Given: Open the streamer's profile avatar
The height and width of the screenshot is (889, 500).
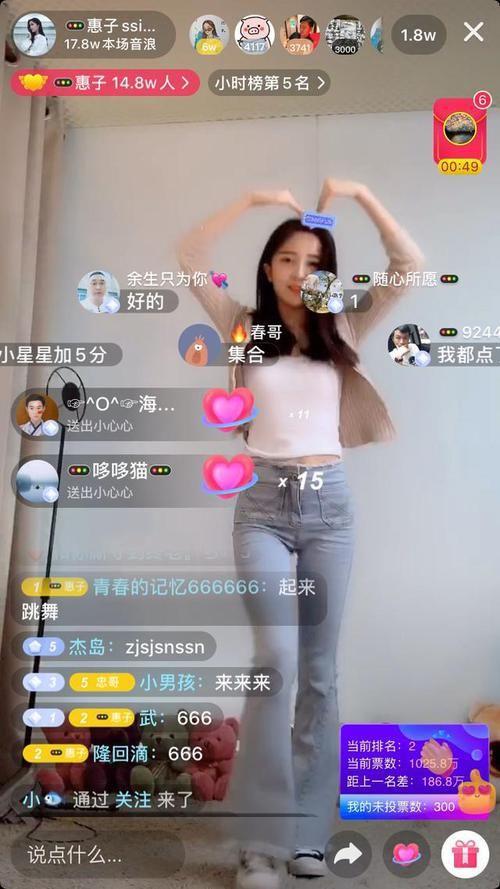Looking at the screenshot, I should [x=34, y=35].
